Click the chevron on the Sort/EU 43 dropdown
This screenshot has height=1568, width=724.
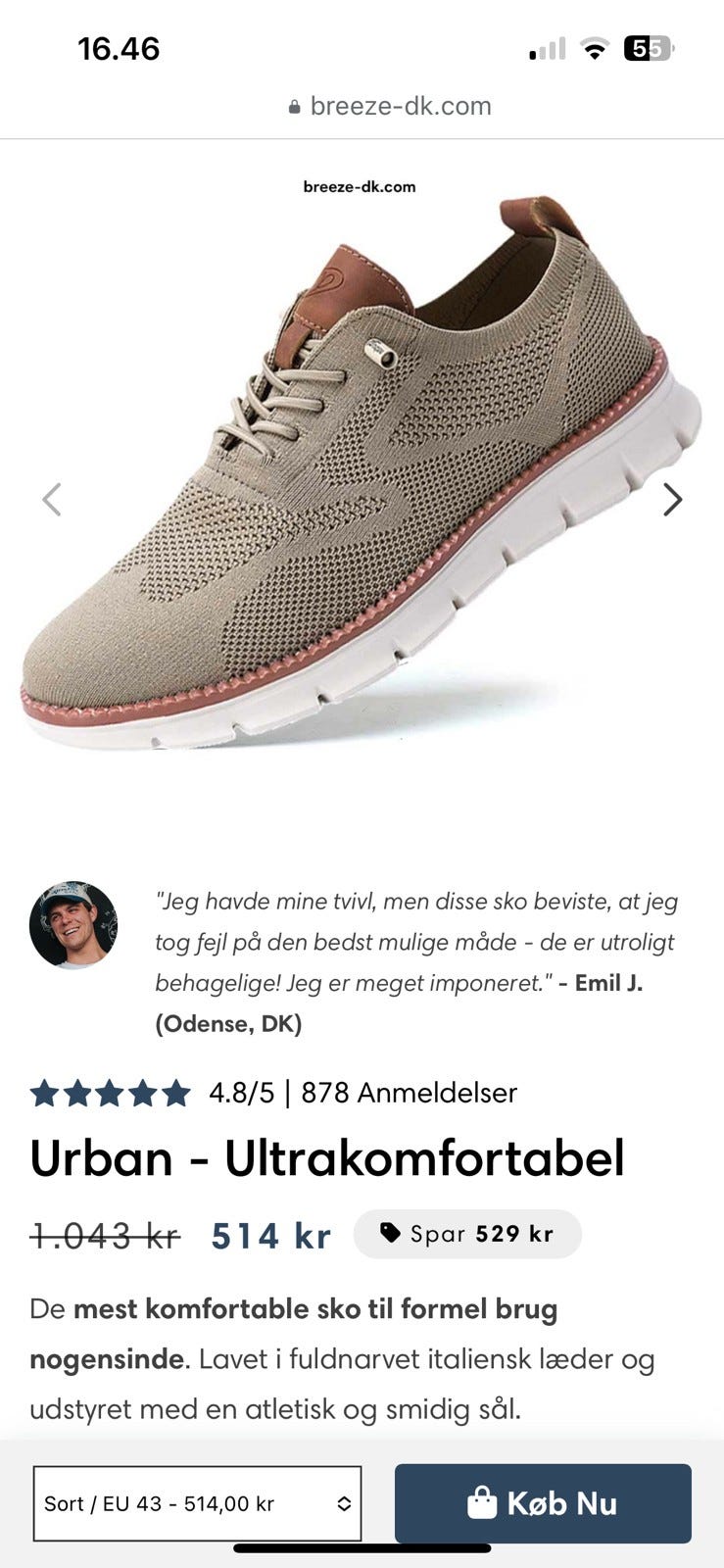pos(342,1504)
